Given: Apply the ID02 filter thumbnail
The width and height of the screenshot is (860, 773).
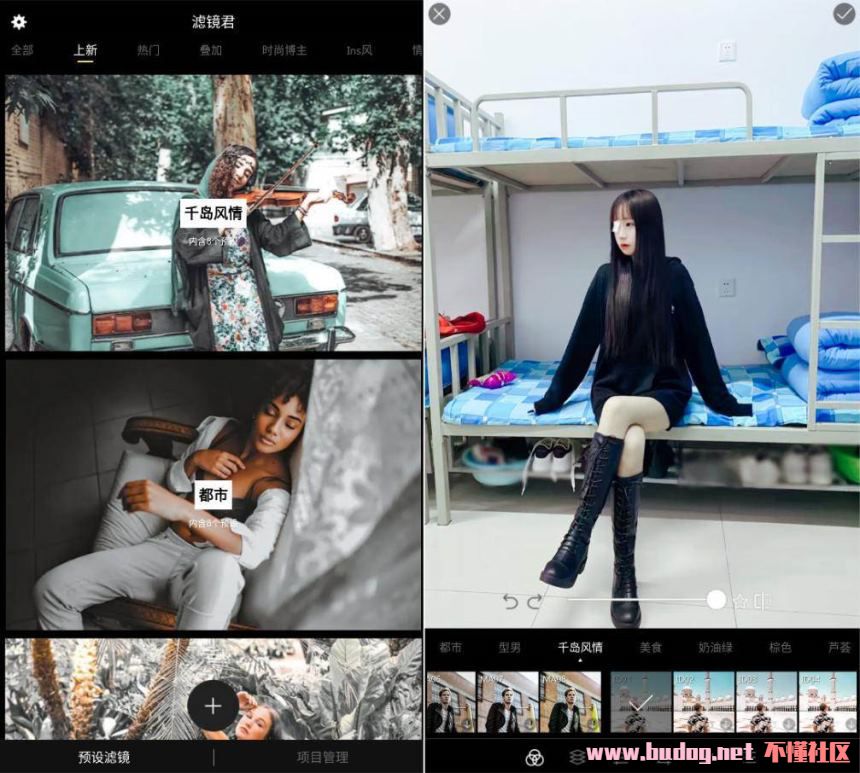Looking at the screenshot, I should pyautogui.click(x=703, y=701).
